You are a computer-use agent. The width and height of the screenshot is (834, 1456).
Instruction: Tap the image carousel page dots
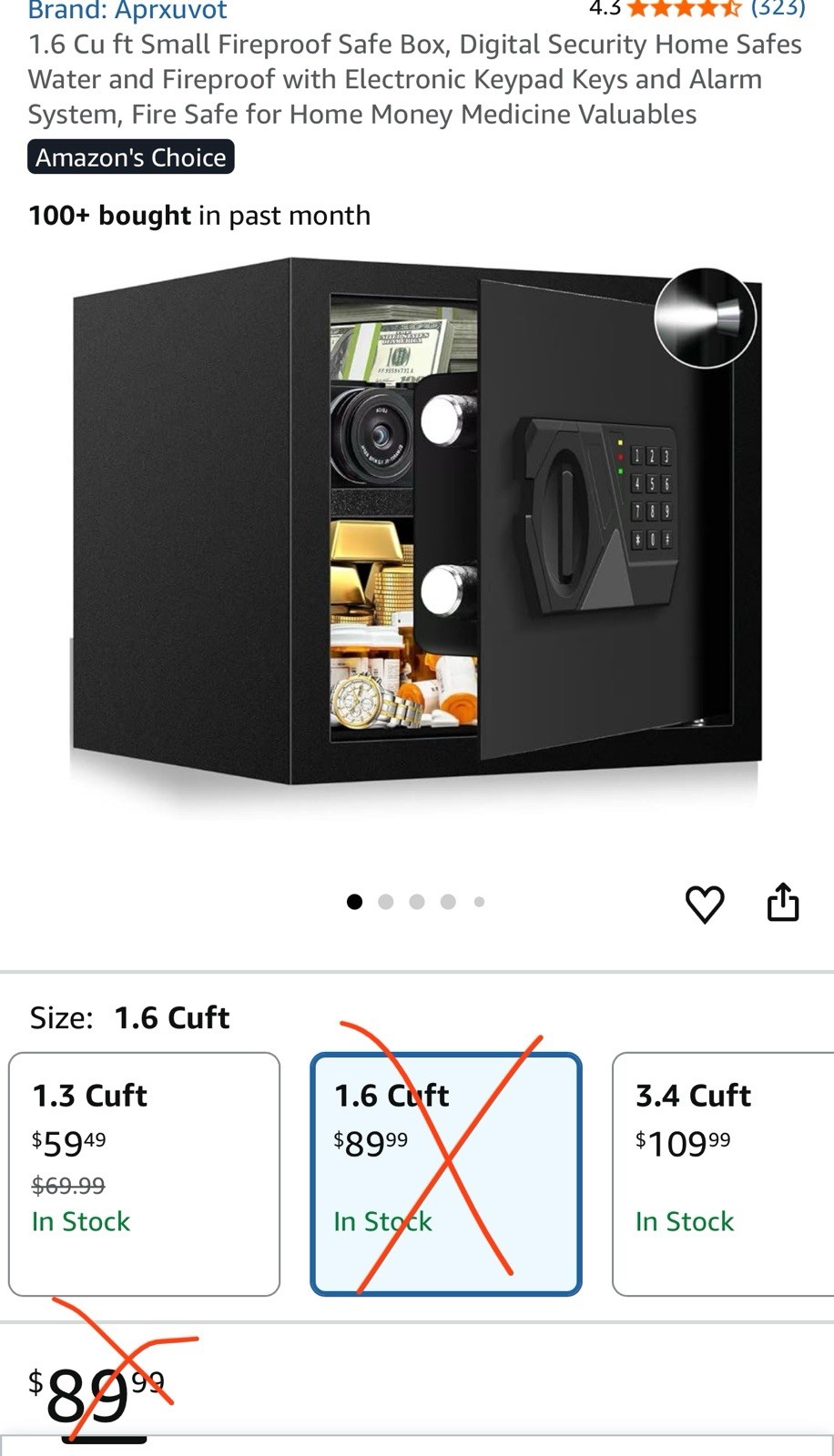(416, 902)
